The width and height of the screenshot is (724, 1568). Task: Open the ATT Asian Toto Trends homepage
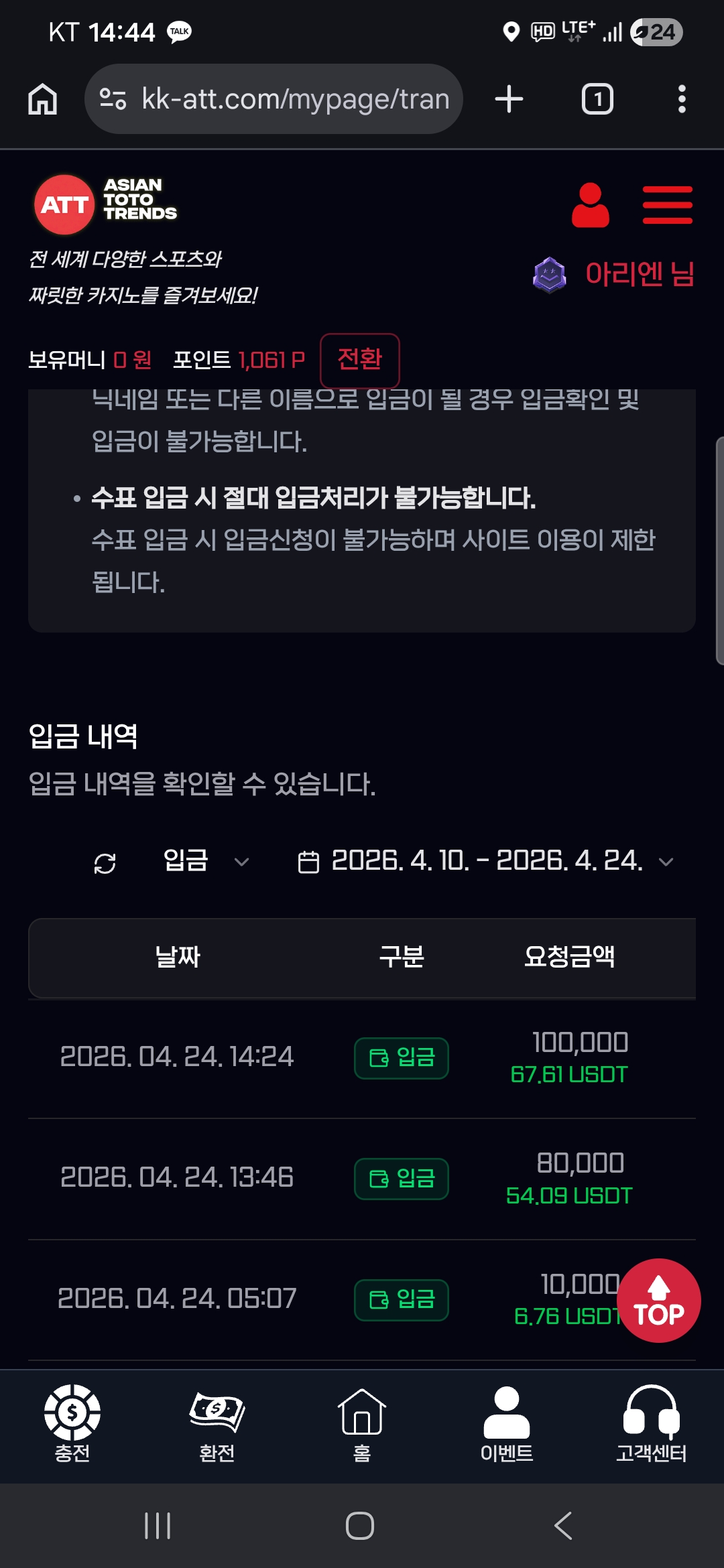coord(106,204)
